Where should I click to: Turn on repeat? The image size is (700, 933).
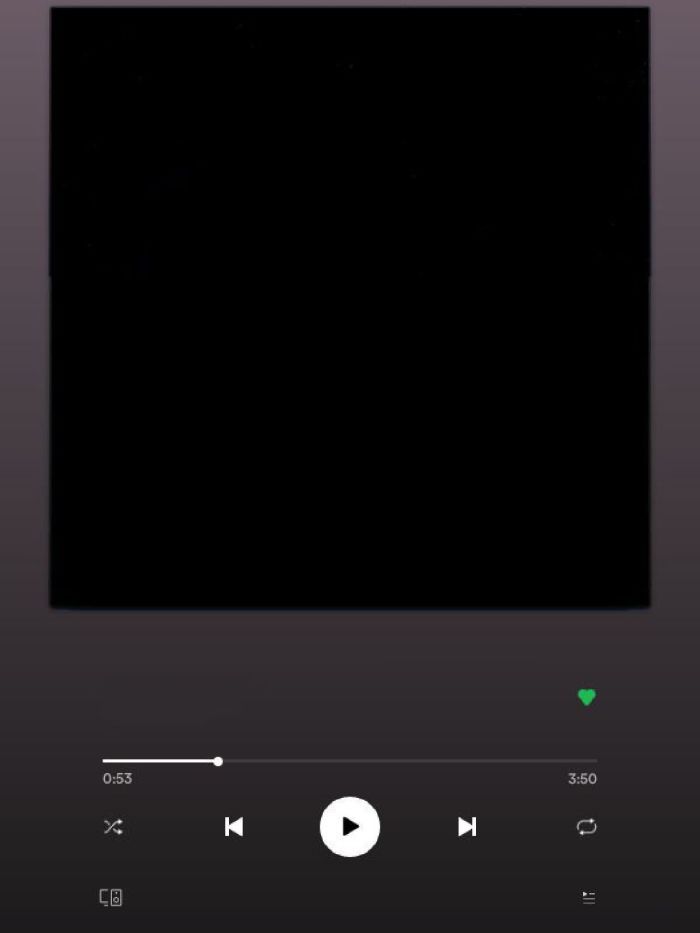coord(587,827)
